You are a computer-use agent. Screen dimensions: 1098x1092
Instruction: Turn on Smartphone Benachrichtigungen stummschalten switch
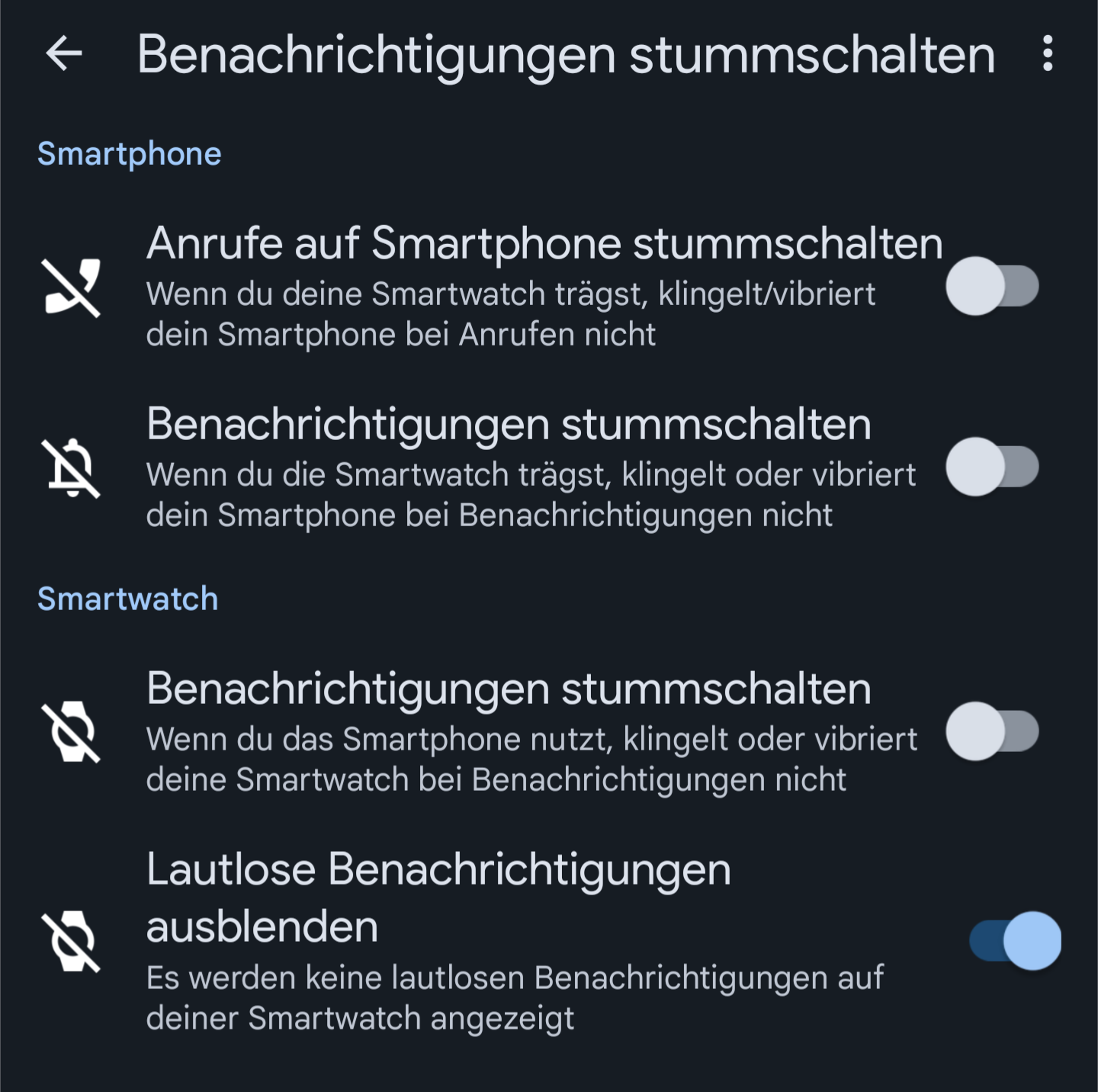coord(992,467)
